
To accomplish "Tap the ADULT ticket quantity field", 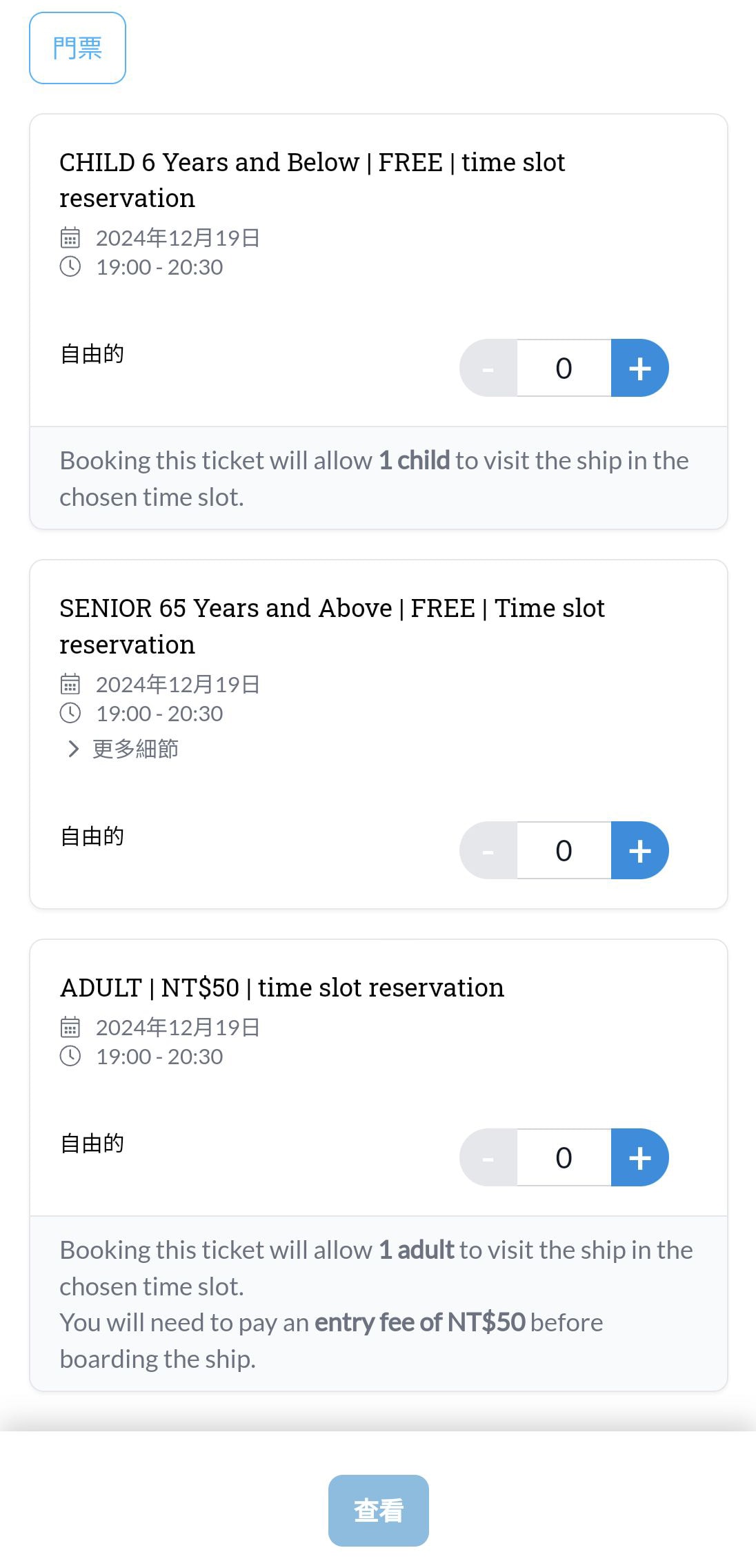I will pos(564,1157).
